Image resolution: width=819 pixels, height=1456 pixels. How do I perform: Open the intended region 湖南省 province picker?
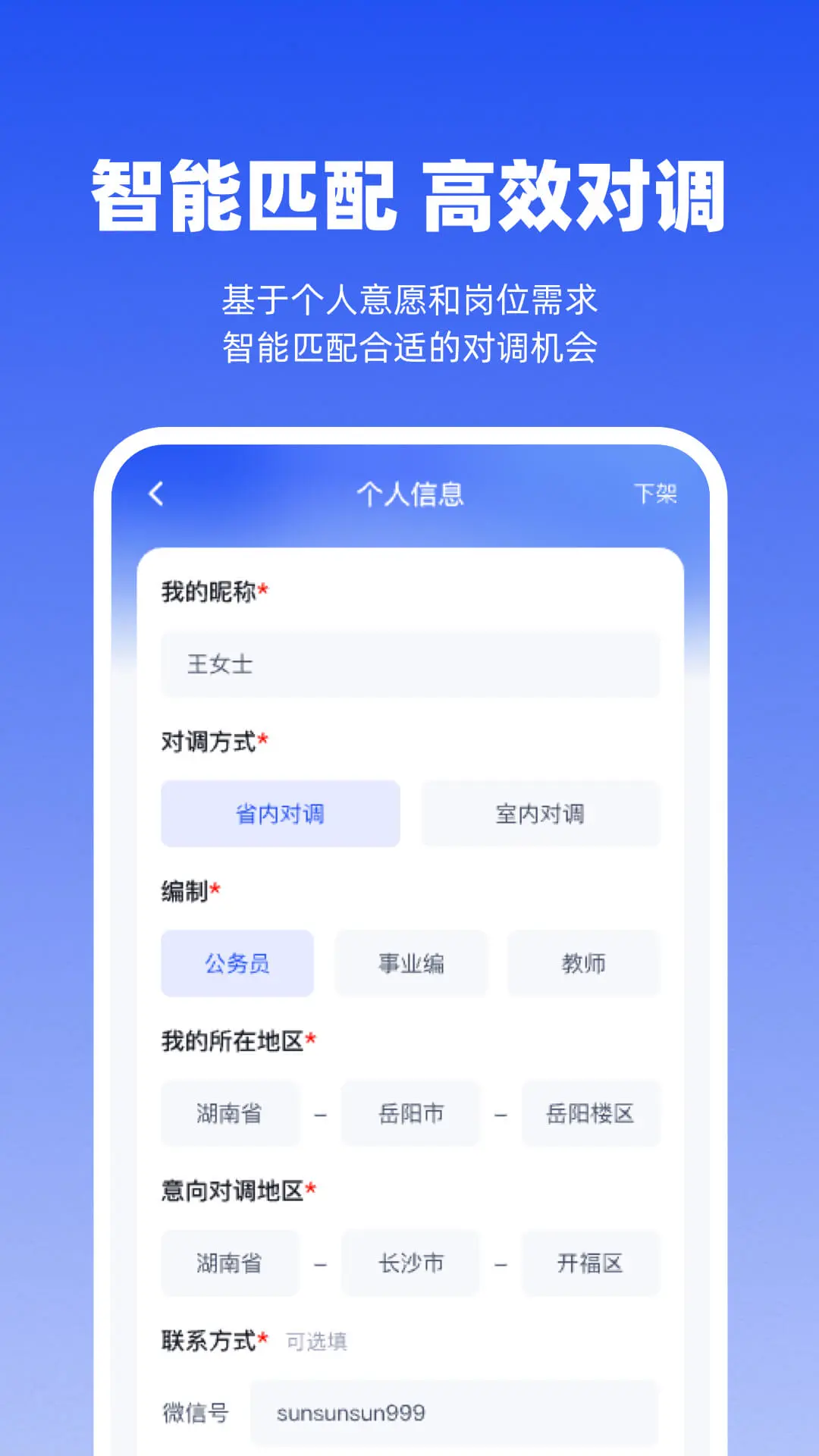229,1263
